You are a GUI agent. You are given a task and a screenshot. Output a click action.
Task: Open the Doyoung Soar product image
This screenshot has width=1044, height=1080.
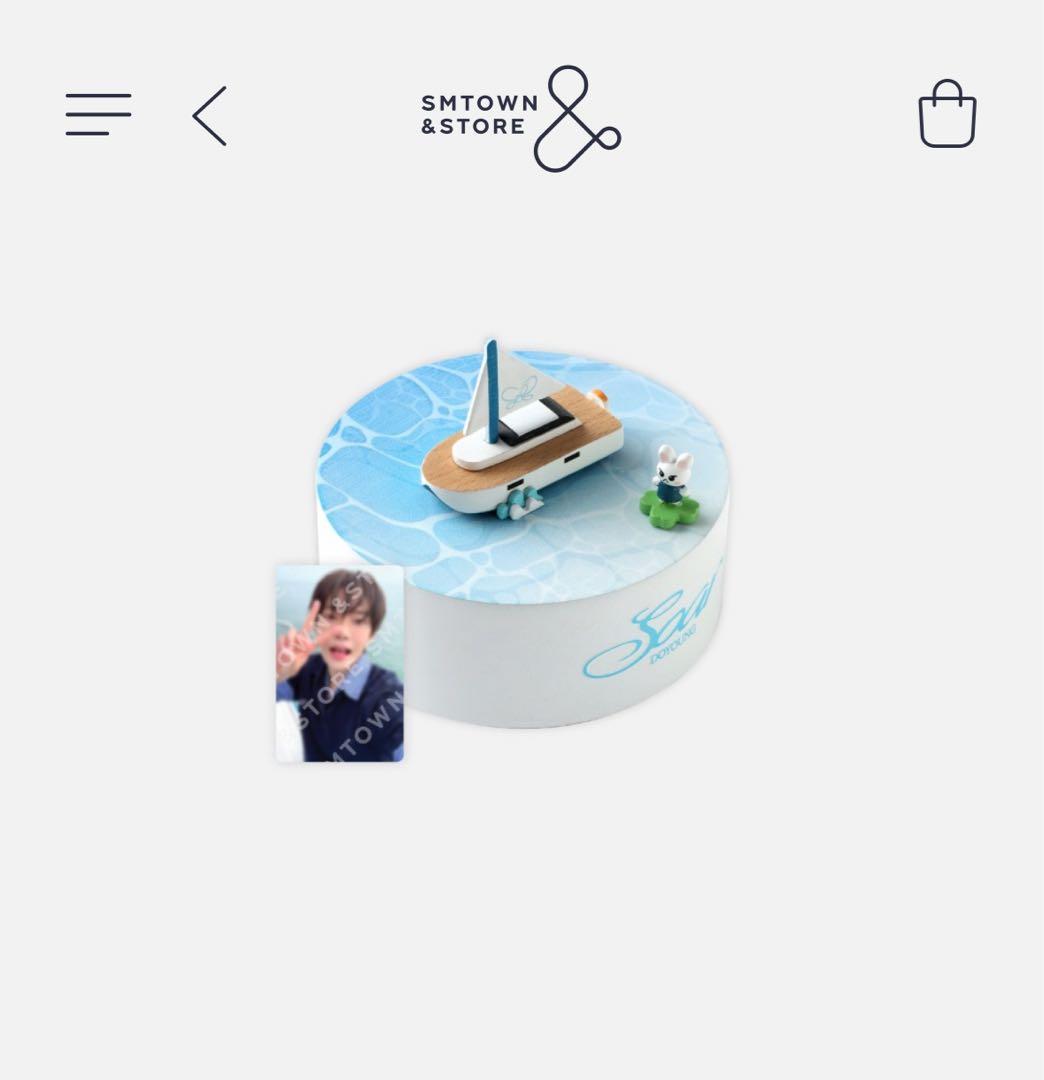[520, 540]
